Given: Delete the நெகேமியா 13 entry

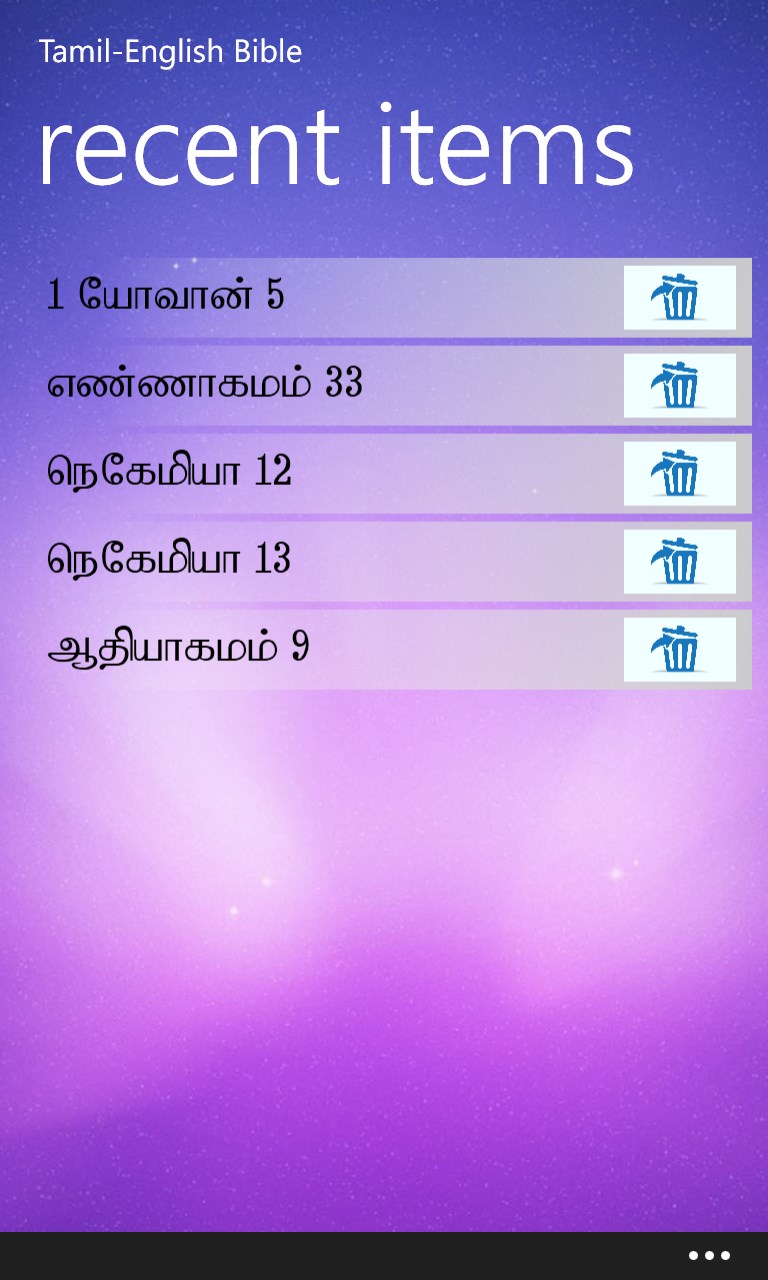Looking at the screenshot, I should [680, 561].
